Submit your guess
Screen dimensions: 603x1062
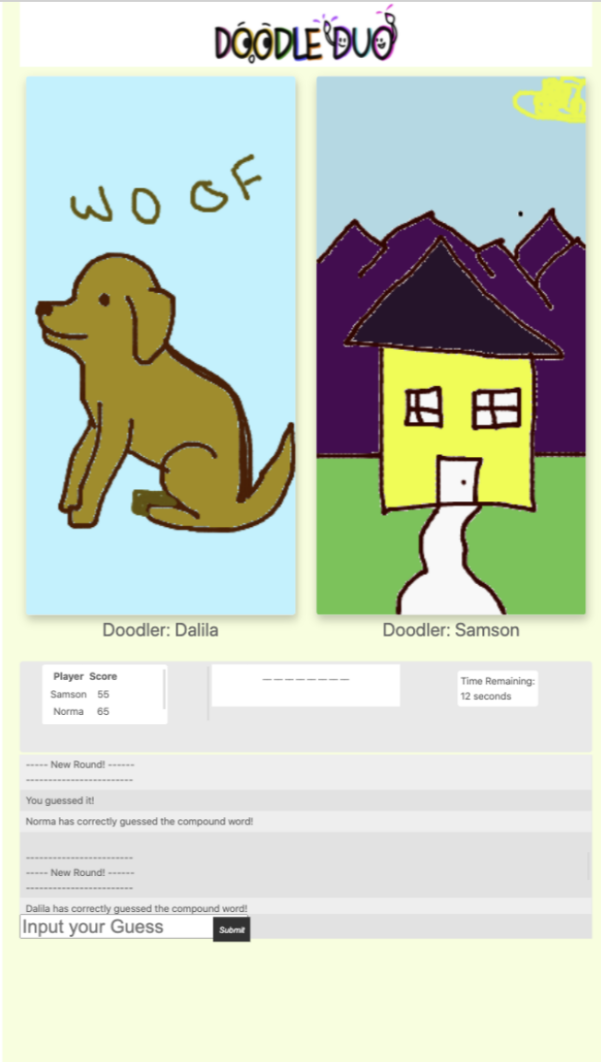point(231,930)
